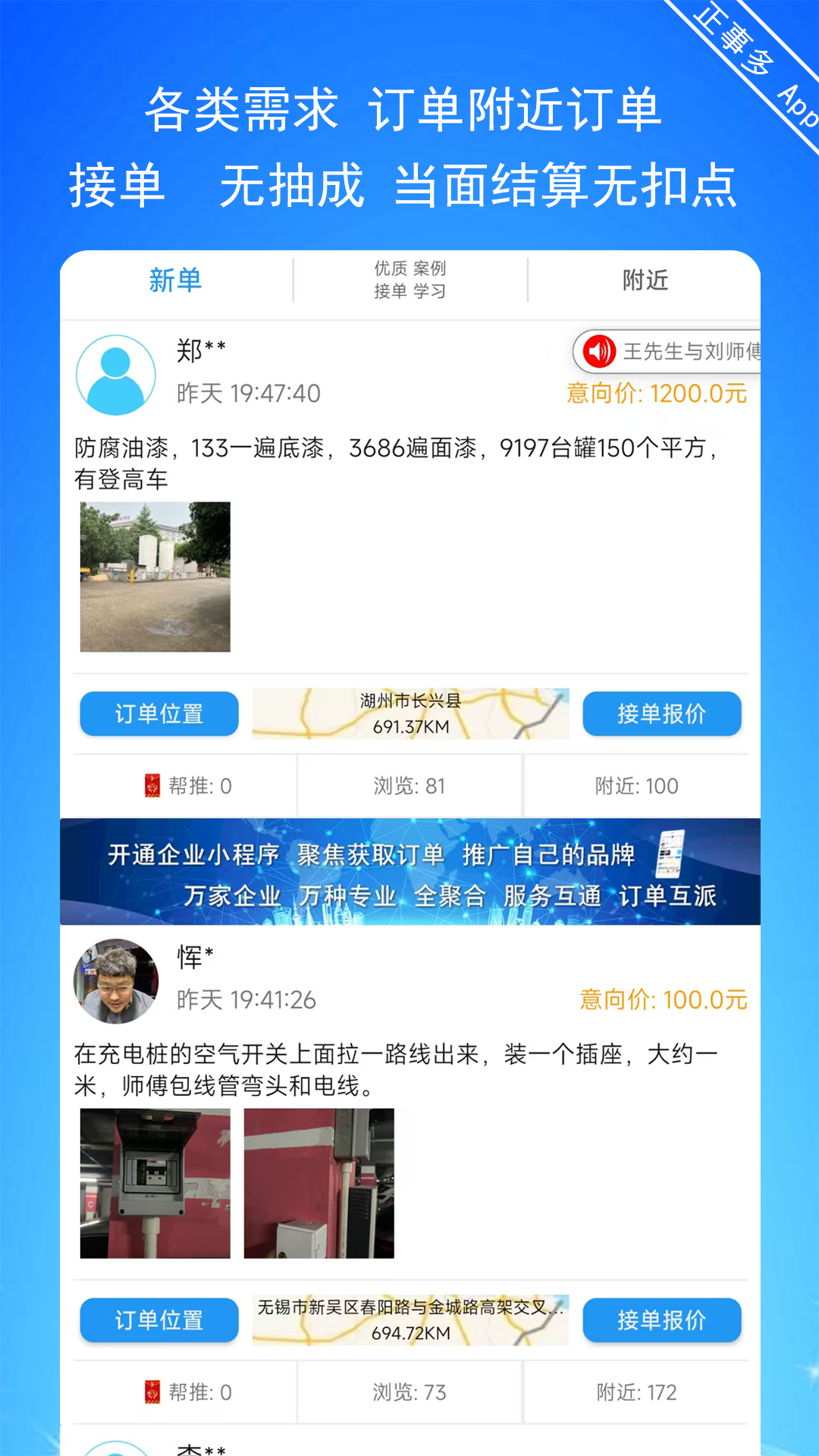The height and width of the screenshot is (1456, 819).
Task: Switch to the 新单 tab
Action: (176, 281)
